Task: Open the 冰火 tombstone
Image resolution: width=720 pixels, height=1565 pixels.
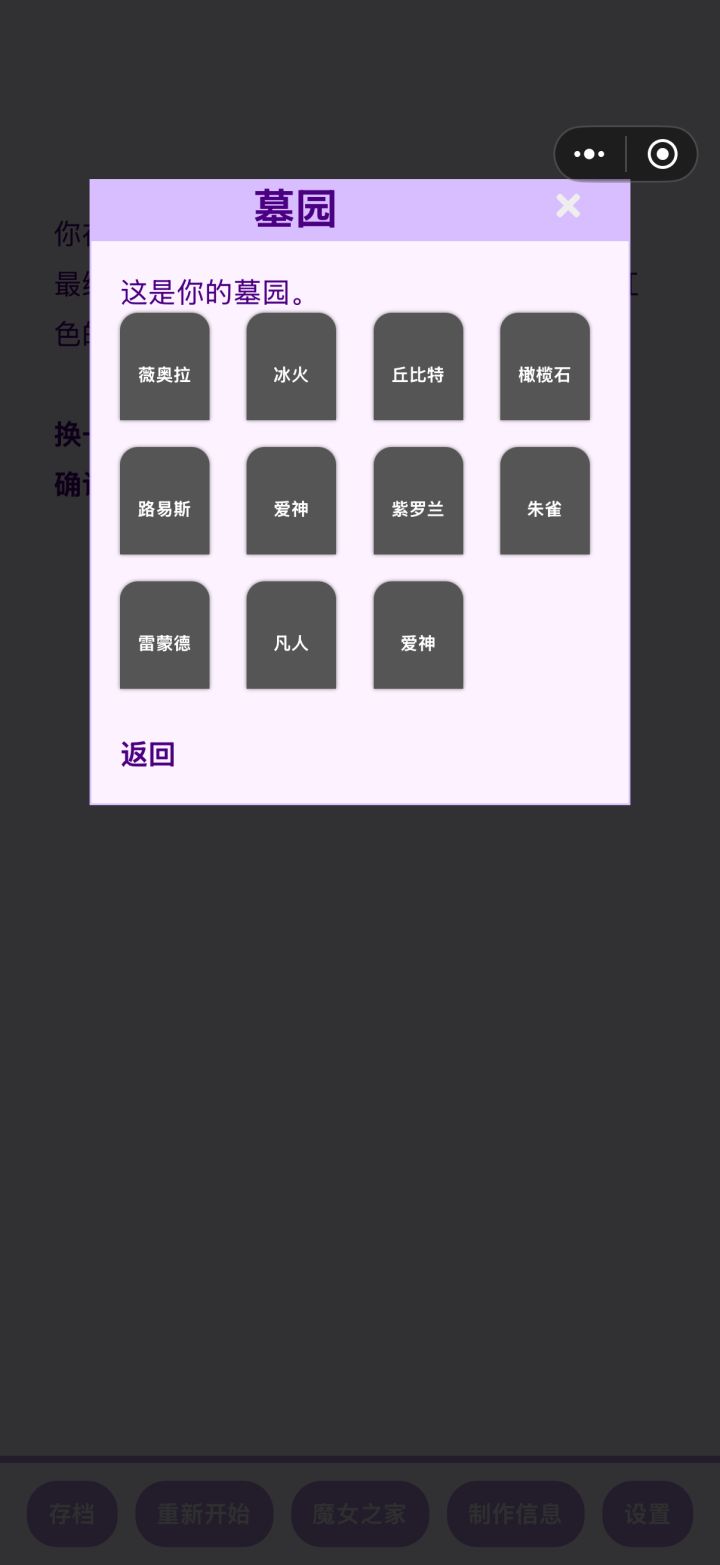Action: [x=291, y=367]
